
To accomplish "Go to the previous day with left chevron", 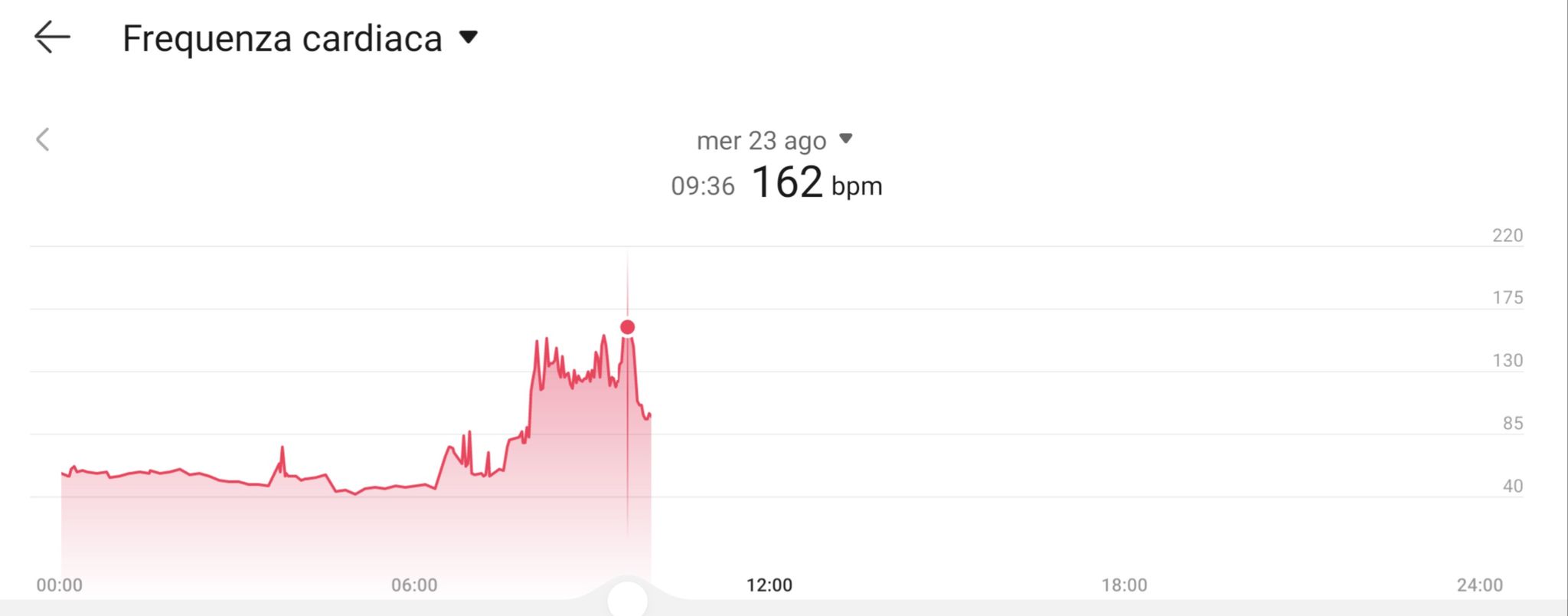I will 43,139.
